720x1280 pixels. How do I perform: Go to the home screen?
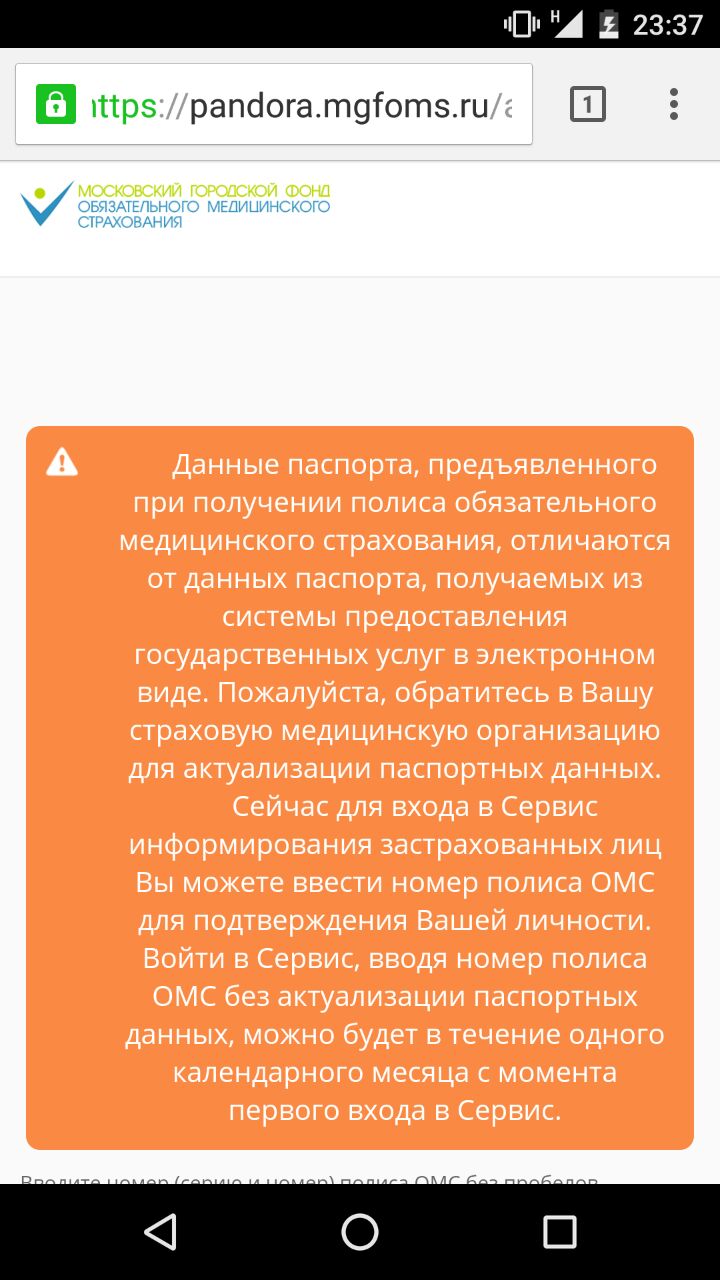pos(360,1232)
